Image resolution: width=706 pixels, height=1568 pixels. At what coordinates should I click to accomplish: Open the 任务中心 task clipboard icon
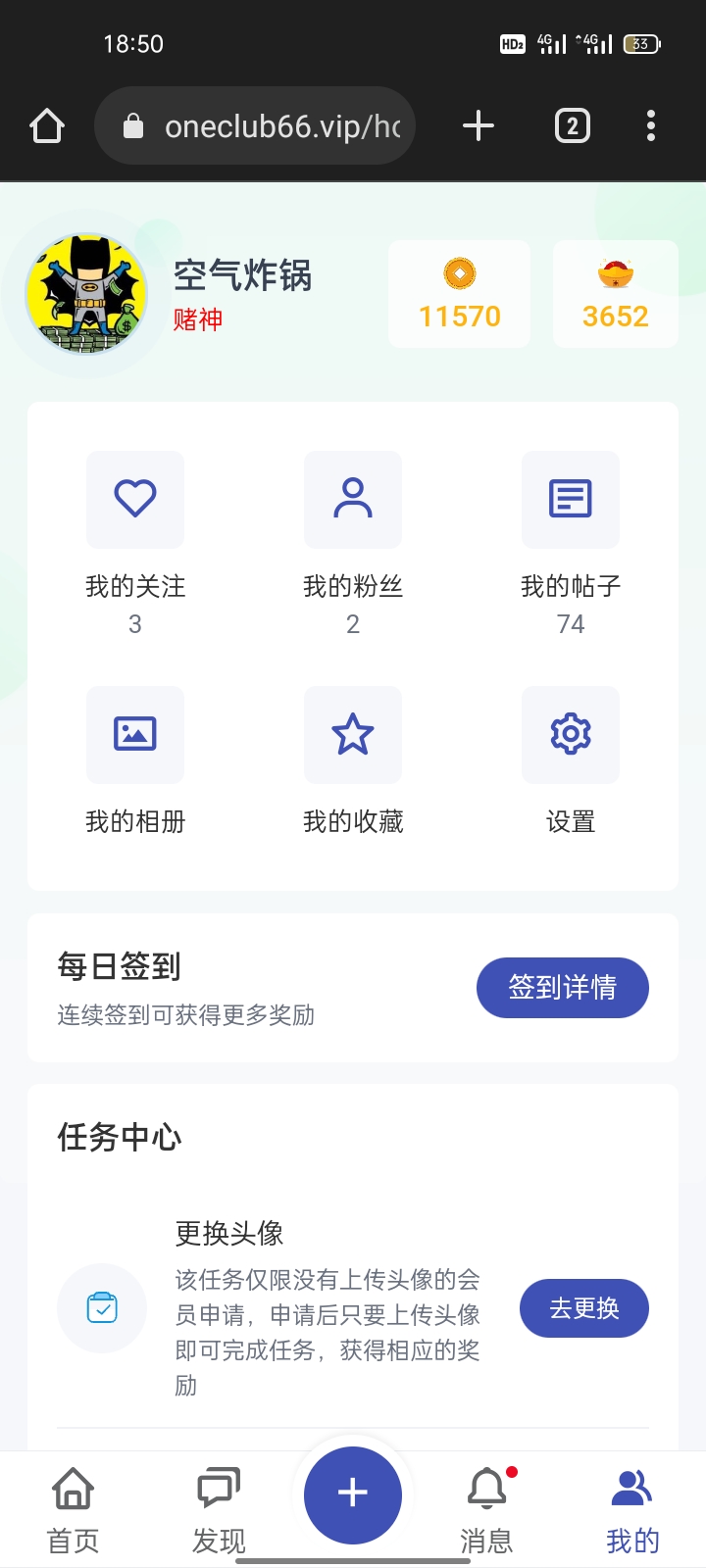pos(102,1308)
